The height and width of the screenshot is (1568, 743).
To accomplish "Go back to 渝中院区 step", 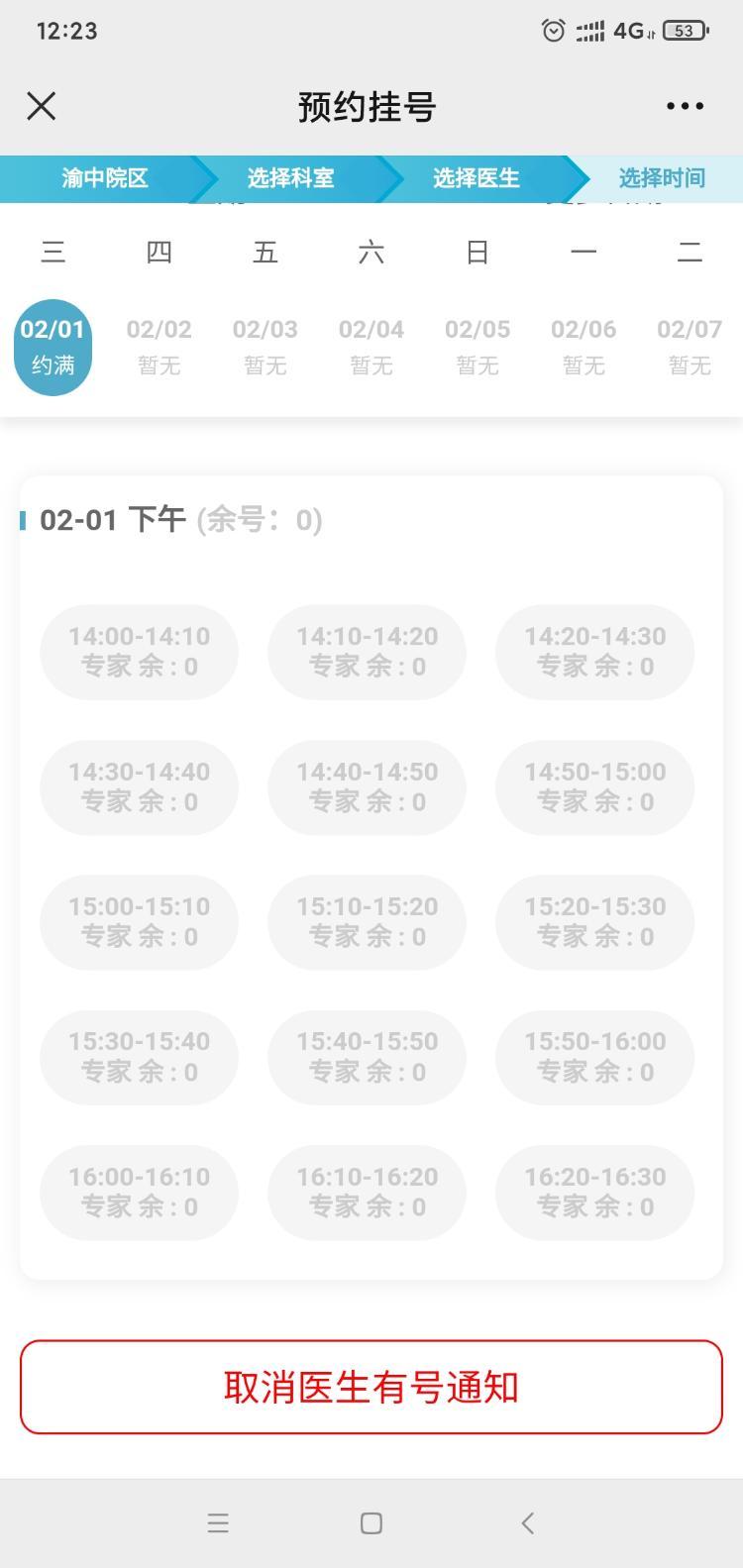I will (104, 178).
